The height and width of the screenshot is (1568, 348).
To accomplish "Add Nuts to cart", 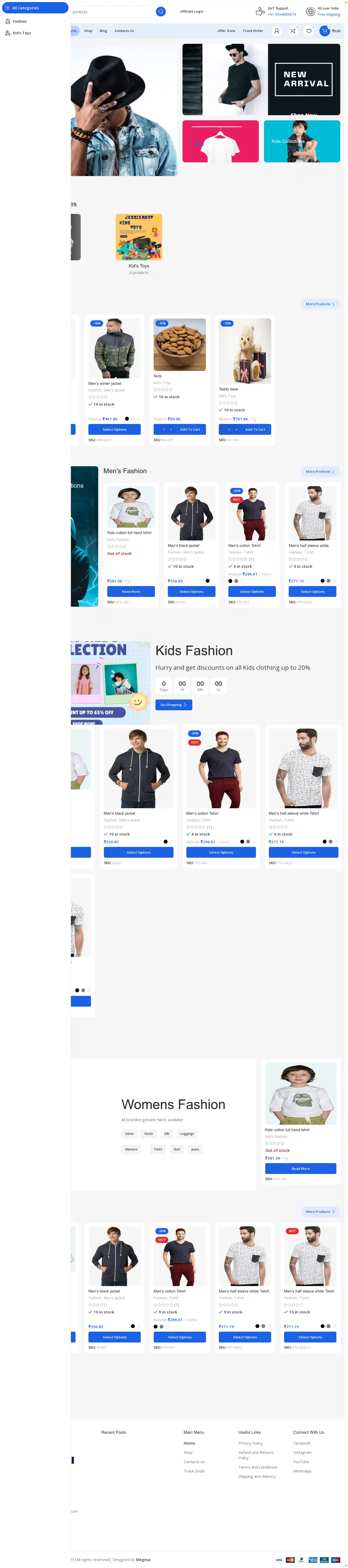I will click(x=190, y=429).
